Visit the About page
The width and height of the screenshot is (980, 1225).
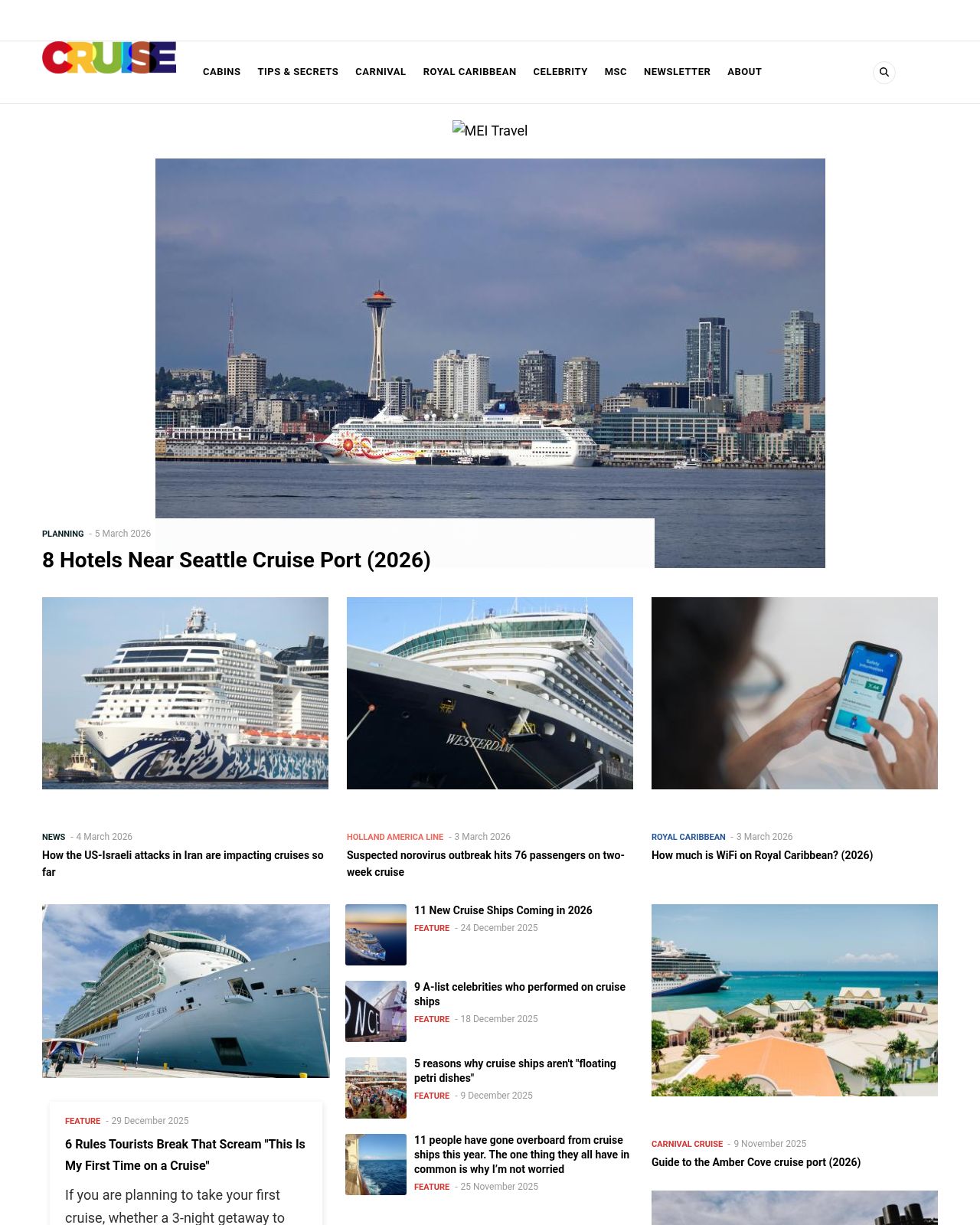point(744,72)
